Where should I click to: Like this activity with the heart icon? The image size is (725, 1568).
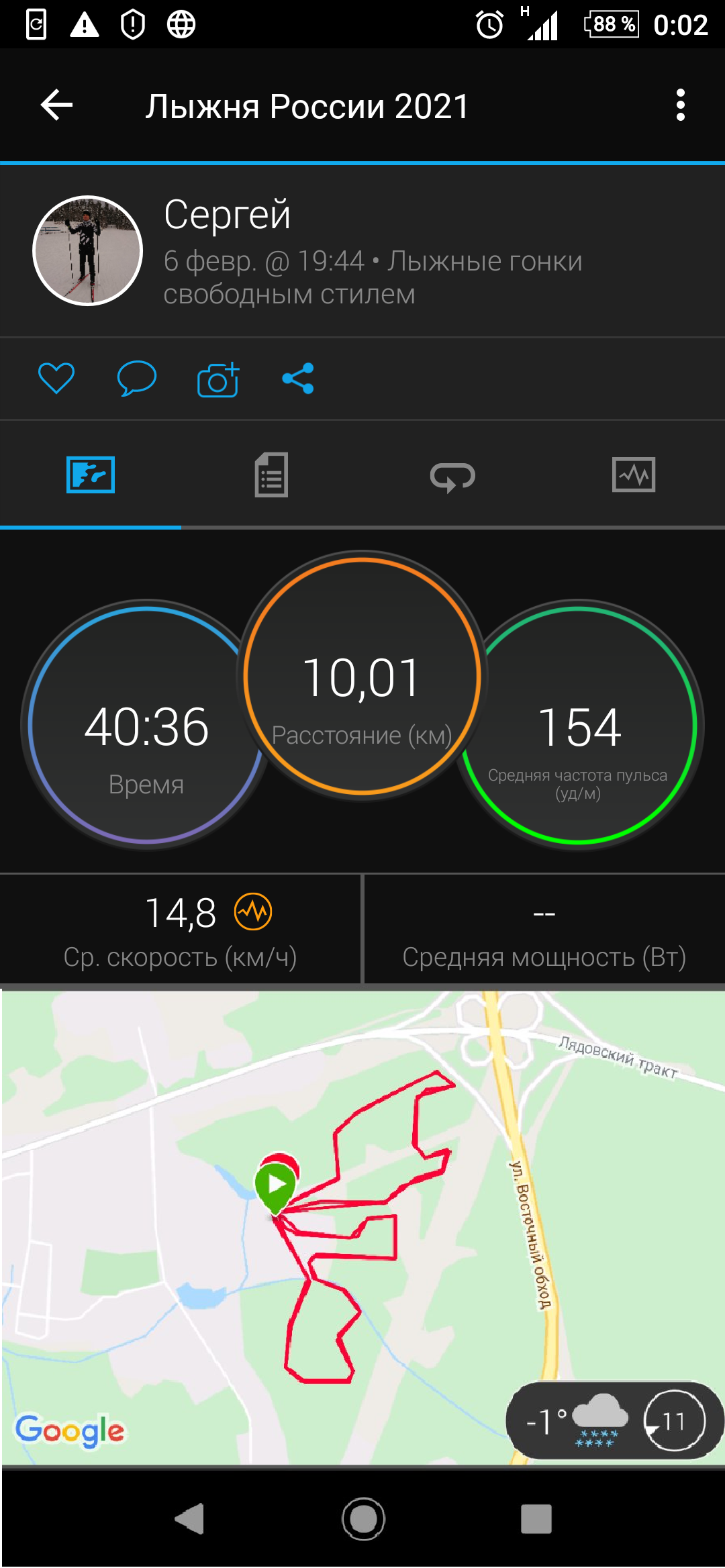click(x=56, y=378)
